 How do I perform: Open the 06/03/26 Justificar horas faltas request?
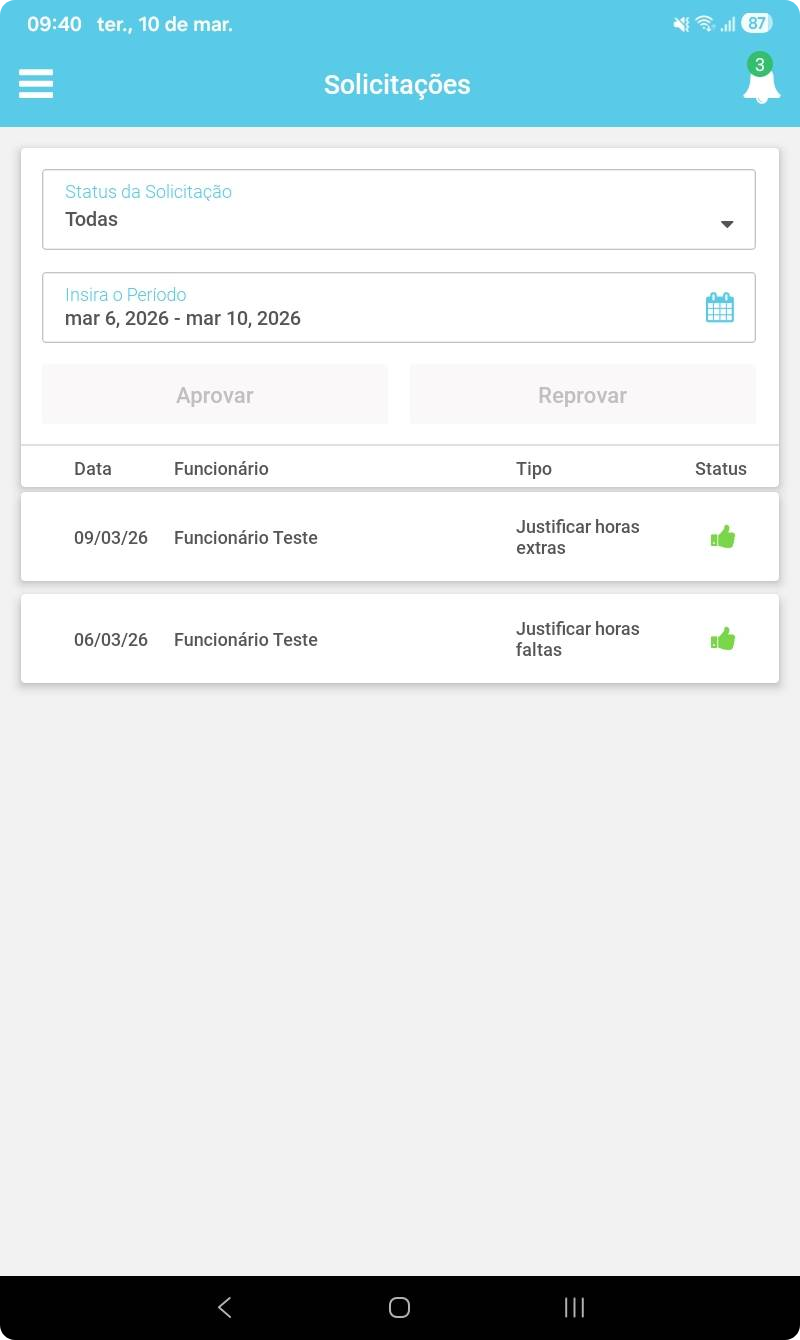[x=399, y=639]
